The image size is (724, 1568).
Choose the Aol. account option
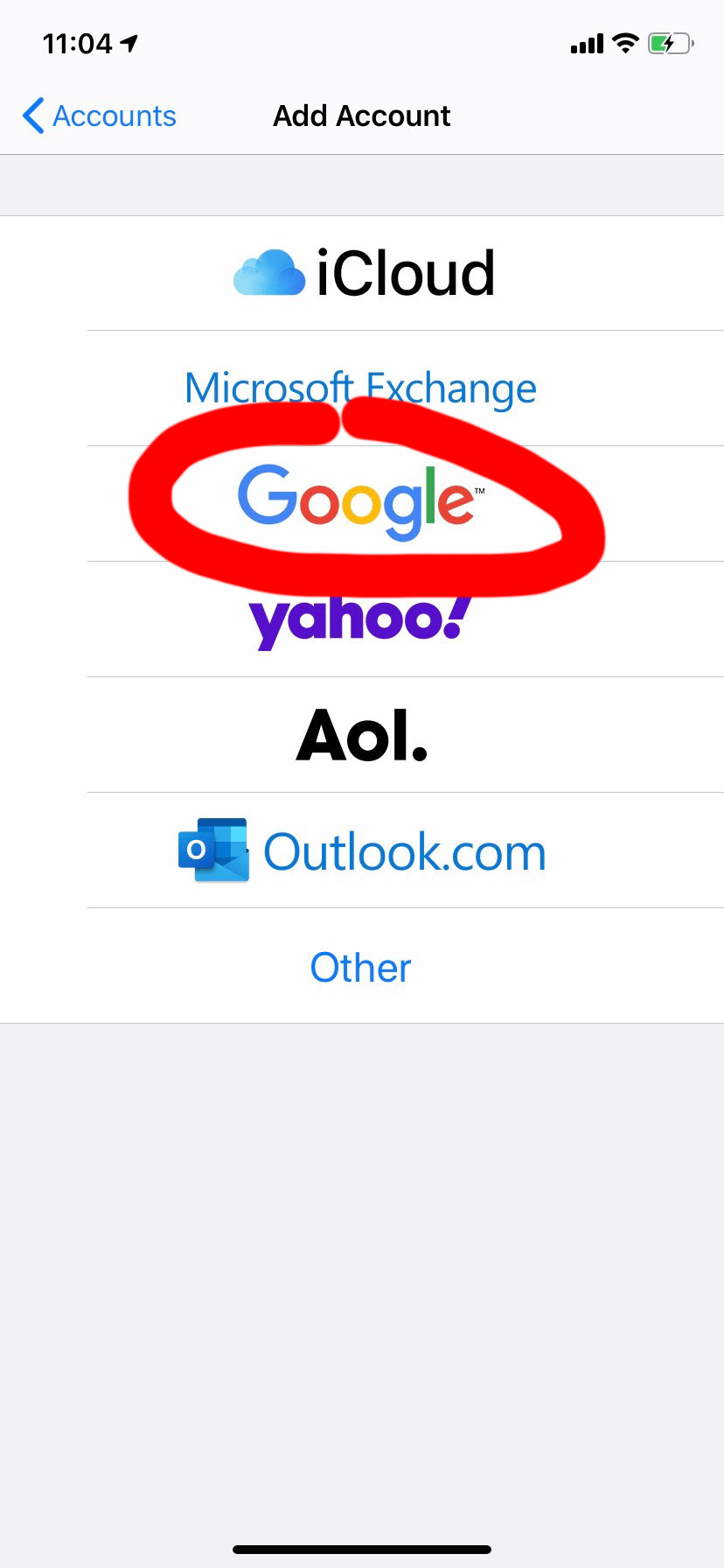tap(362, 735)
